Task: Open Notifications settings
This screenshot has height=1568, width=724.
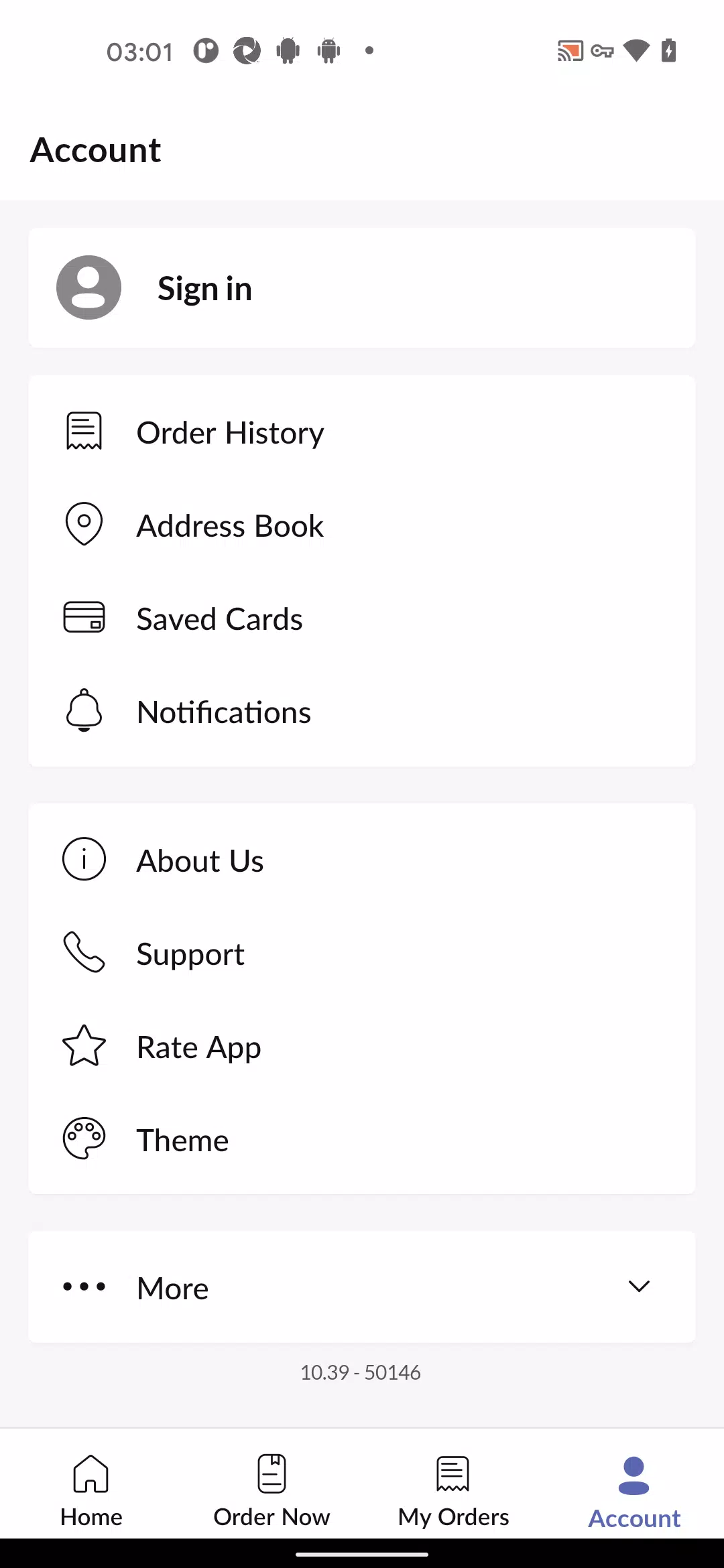Action: coord(223,712)
